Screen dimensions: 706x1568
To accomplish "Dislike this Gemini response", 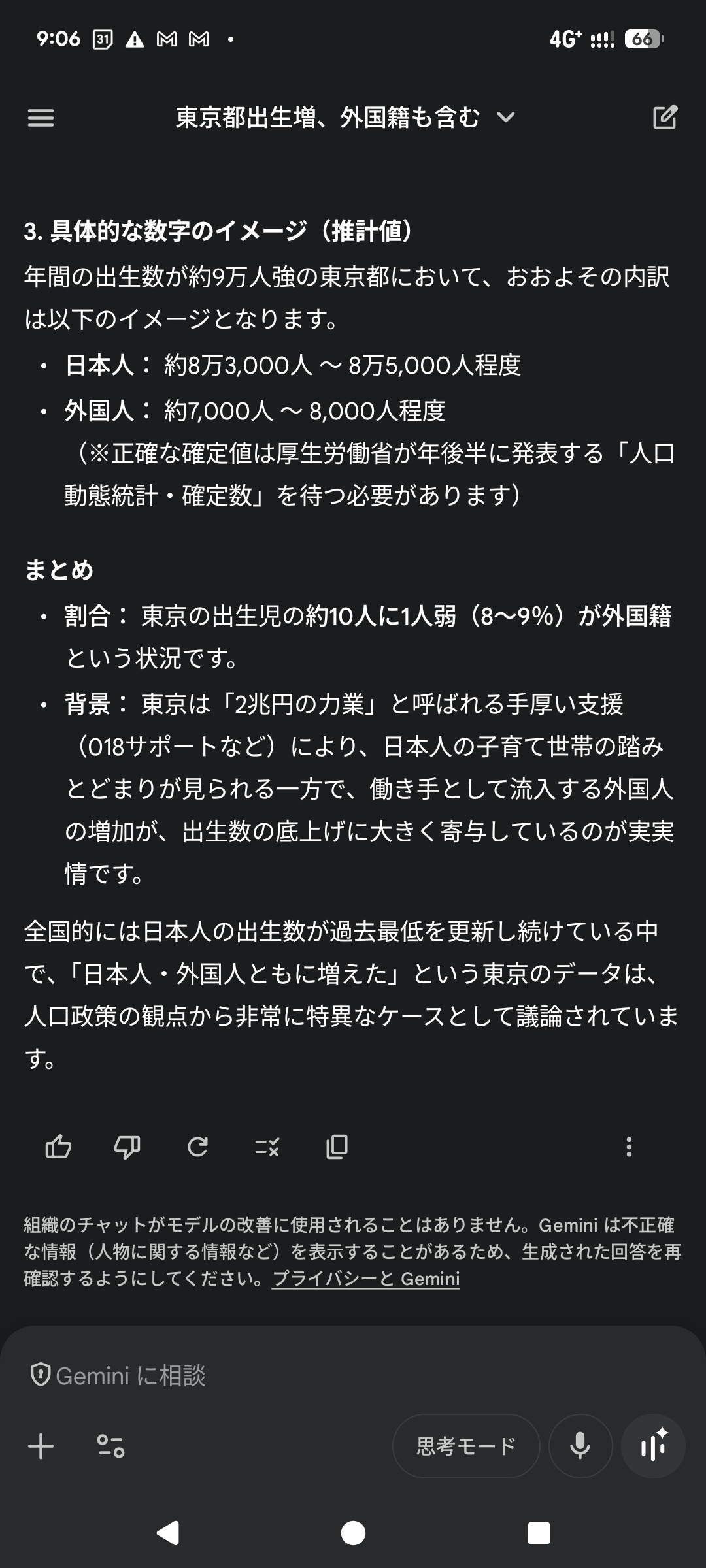I will point(127,1147).
